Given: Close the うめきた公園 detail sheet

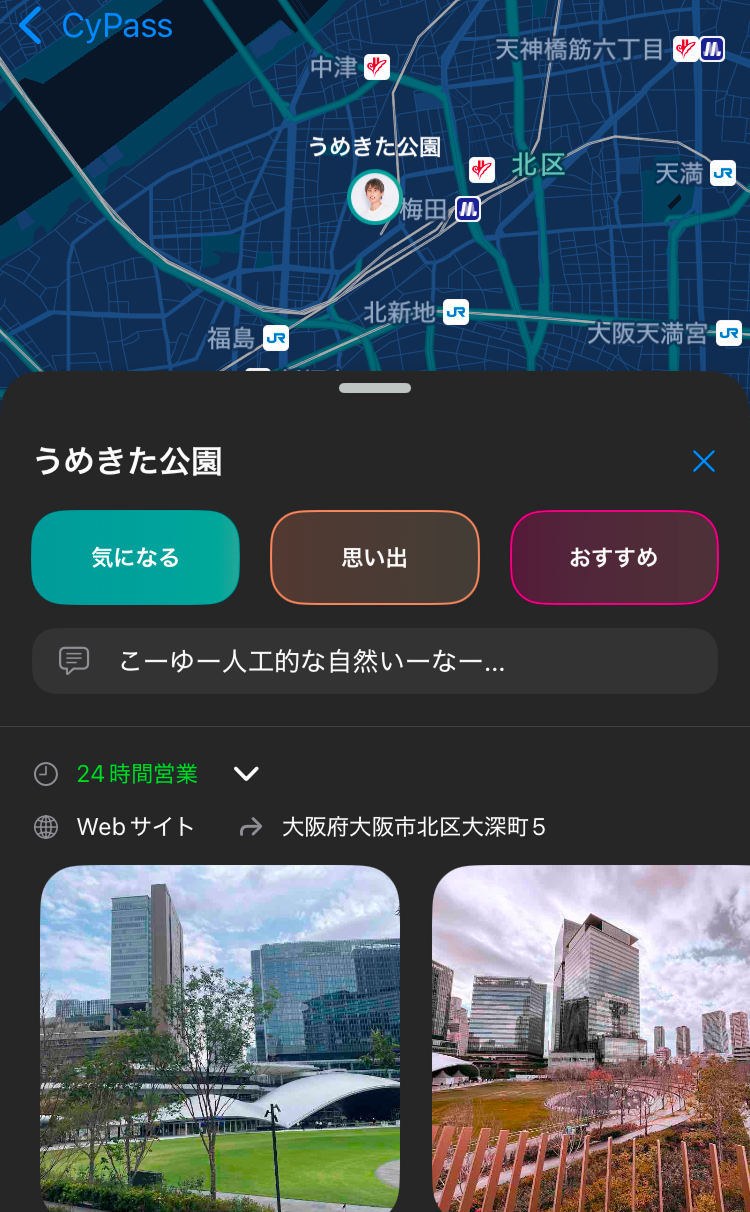Looking at the screenshot, I should tap(703, 461).
